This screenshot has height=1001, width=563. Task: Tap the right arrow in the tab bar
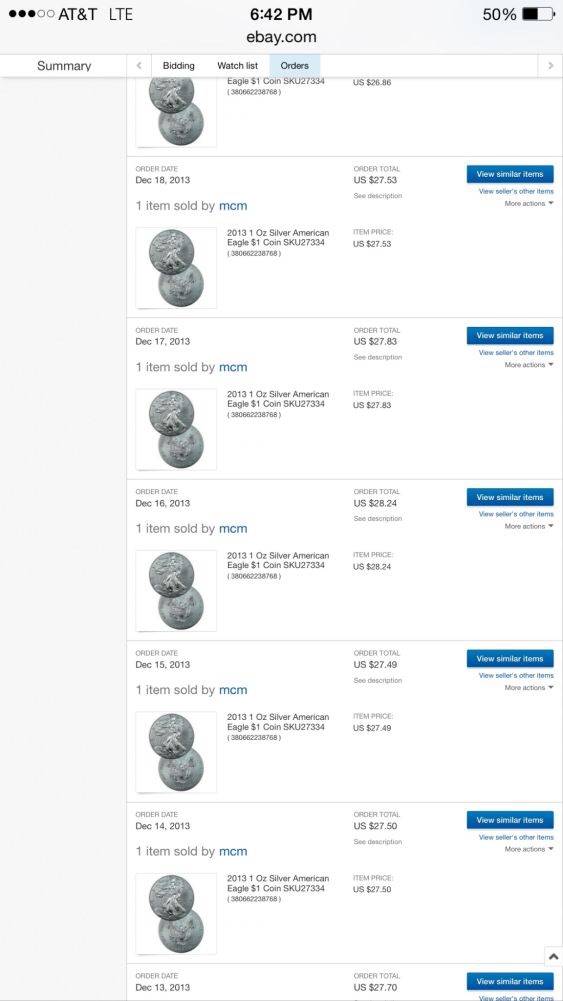551,66
